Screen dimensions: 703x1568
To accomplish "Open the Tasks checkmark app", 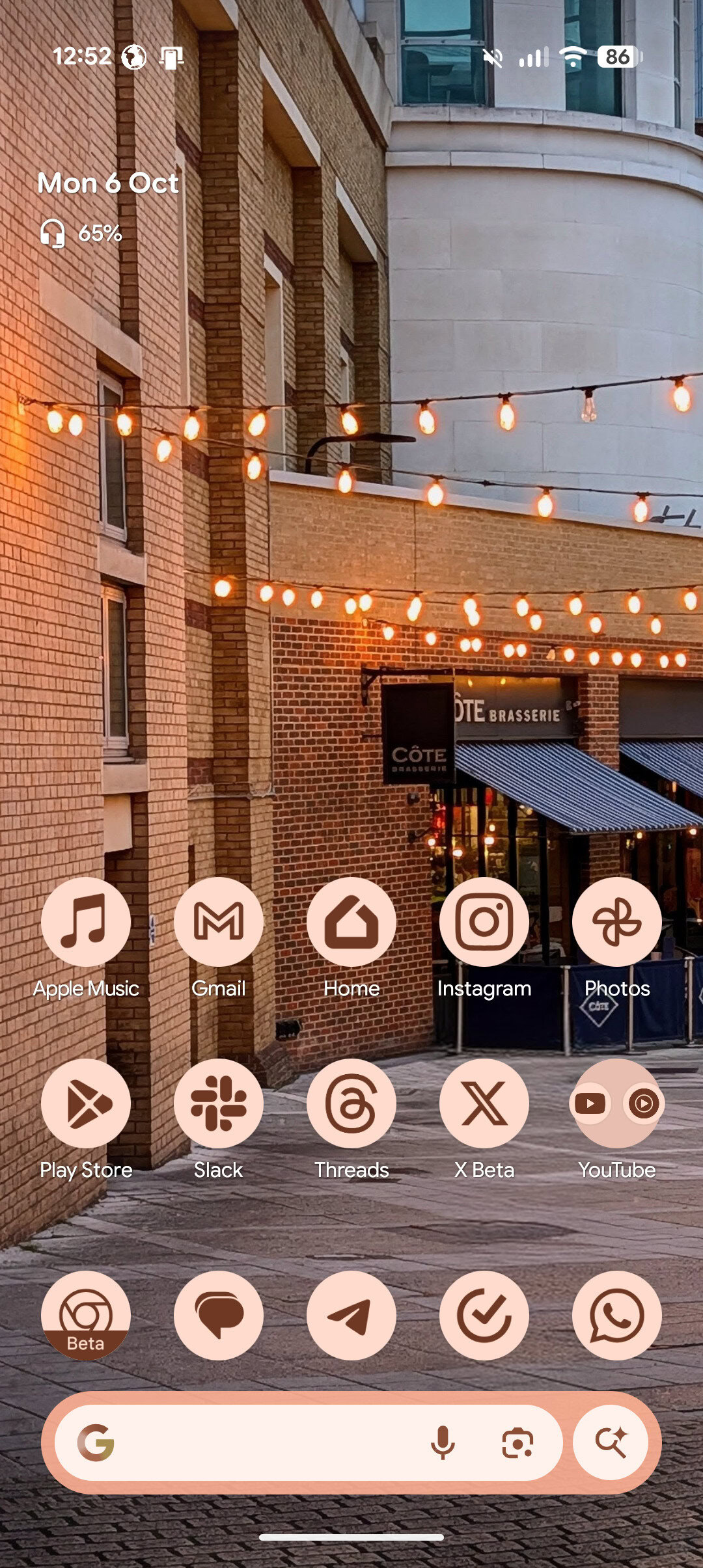I will pyautogui.click(x=484, y=1315).
